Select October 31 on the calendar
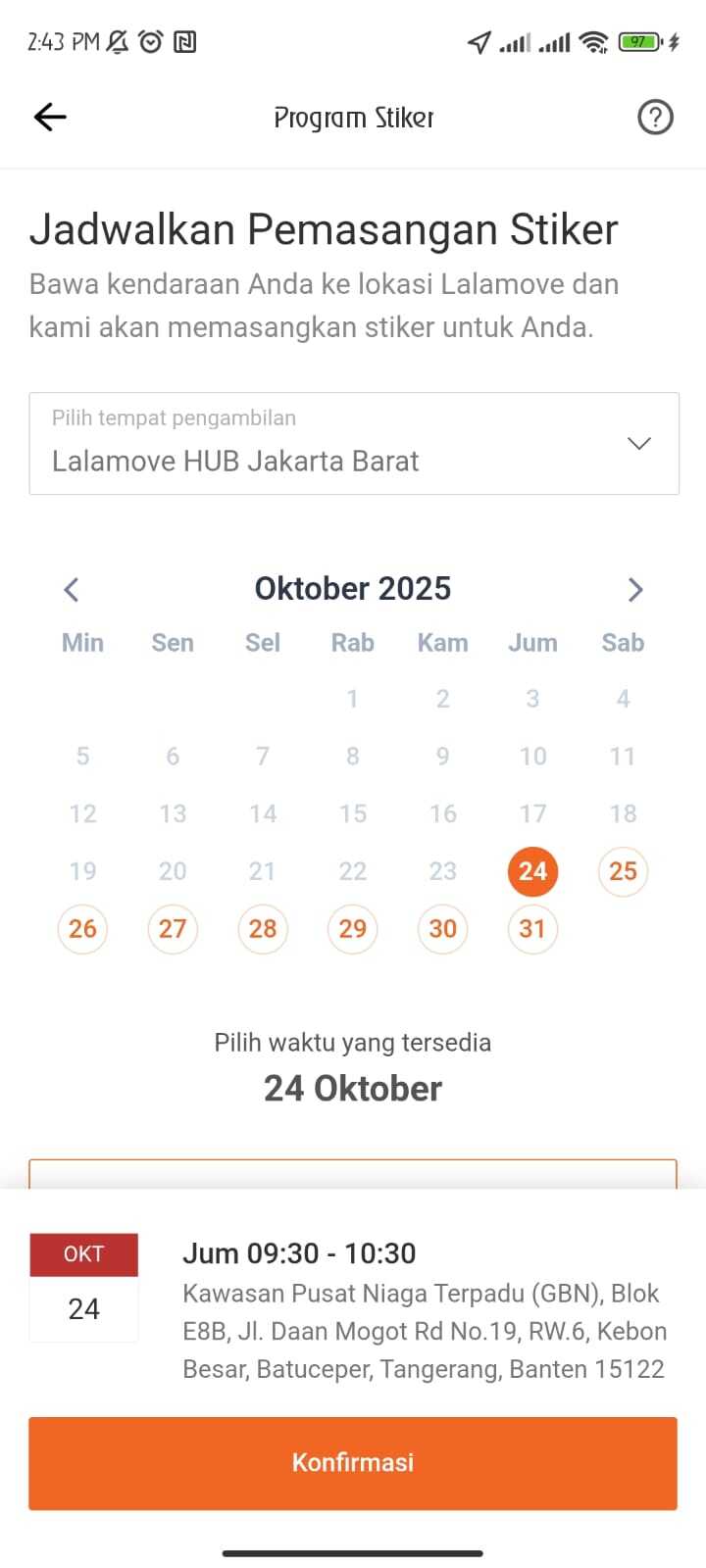Image resolution: width=706 pixels, height=1568 pixels. point(532,928)
